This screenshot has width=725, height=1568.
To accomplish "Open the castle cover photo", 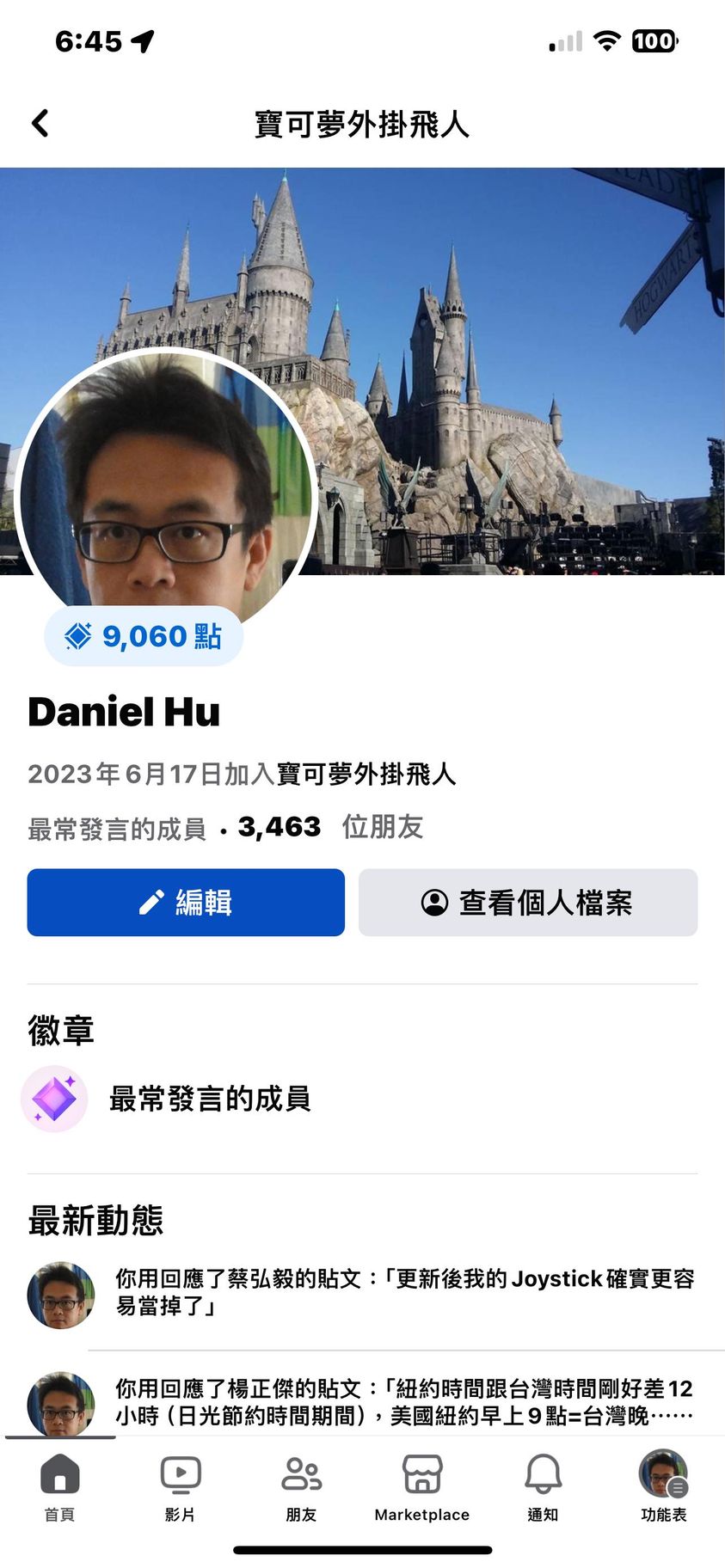I will [516, 344].
